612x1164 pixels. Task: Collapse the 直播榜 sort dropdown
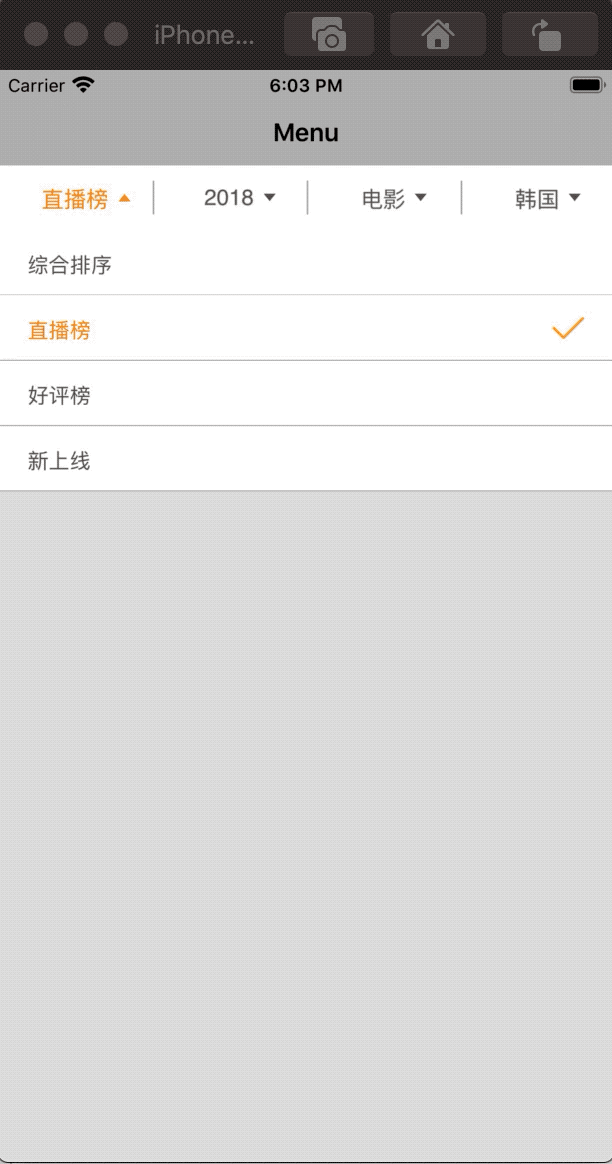(x=85, y=199)
